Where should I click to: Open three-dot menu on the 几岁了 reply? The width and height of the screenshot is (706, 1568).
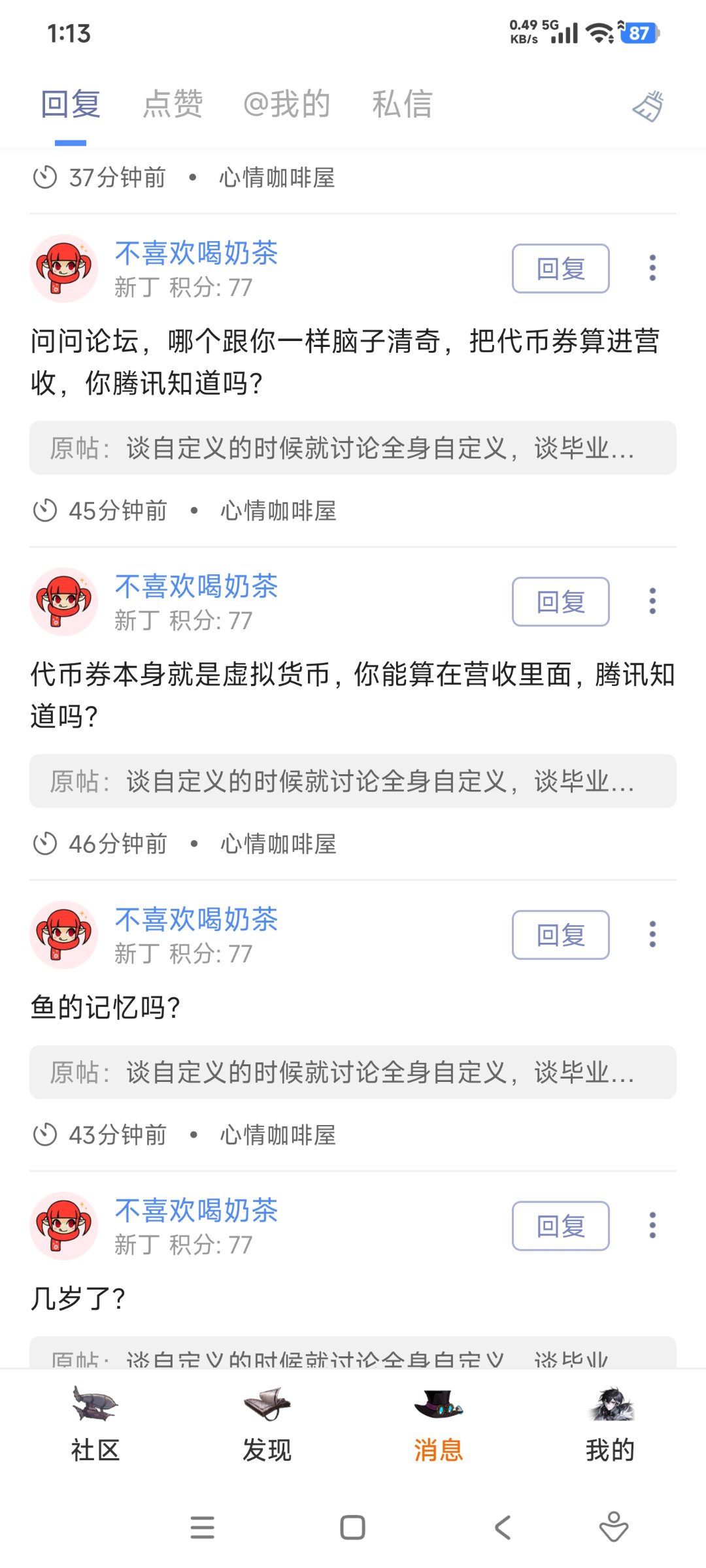point(652,1226)
